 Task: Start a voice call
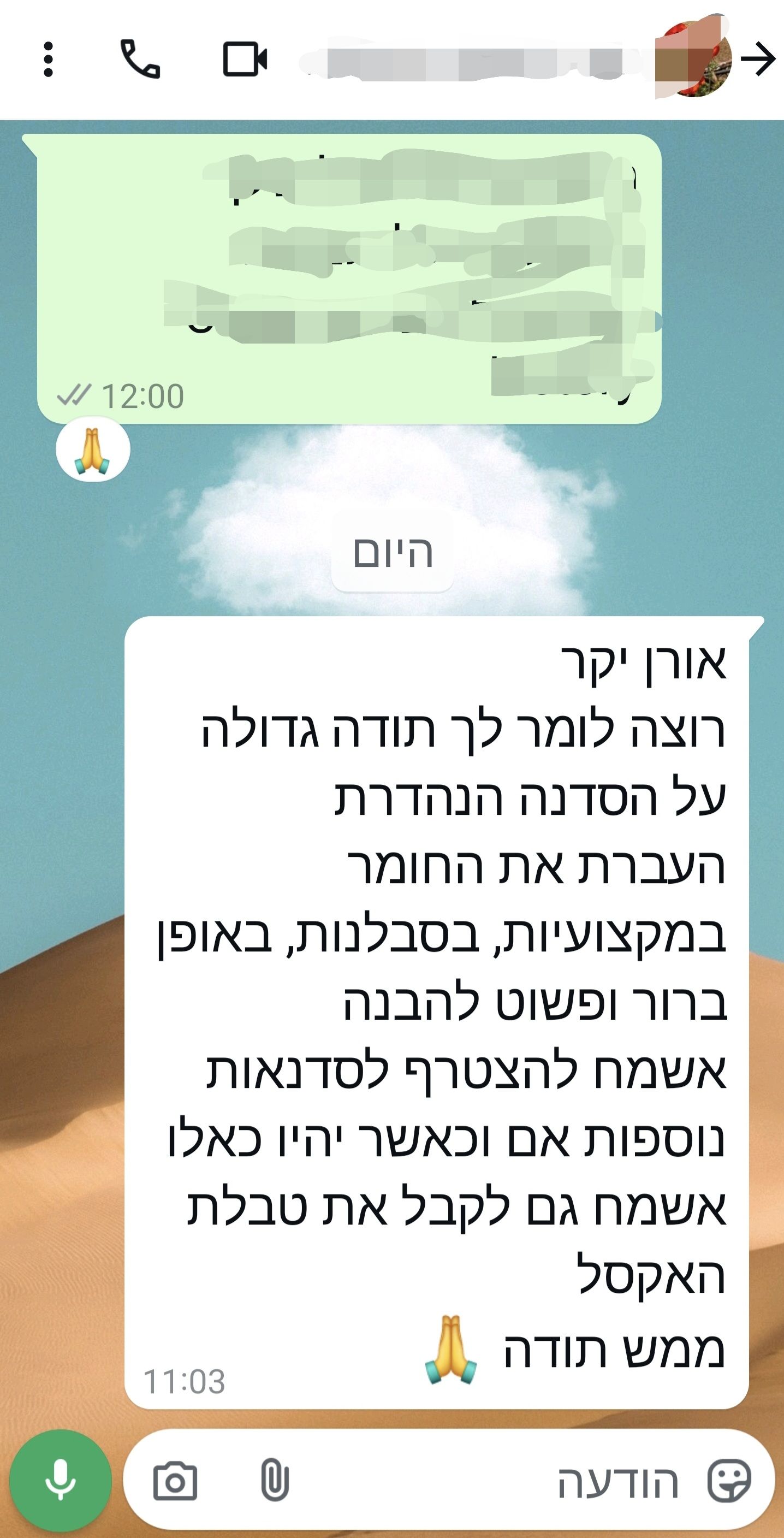pyautogui.click(x=140, y=59)
